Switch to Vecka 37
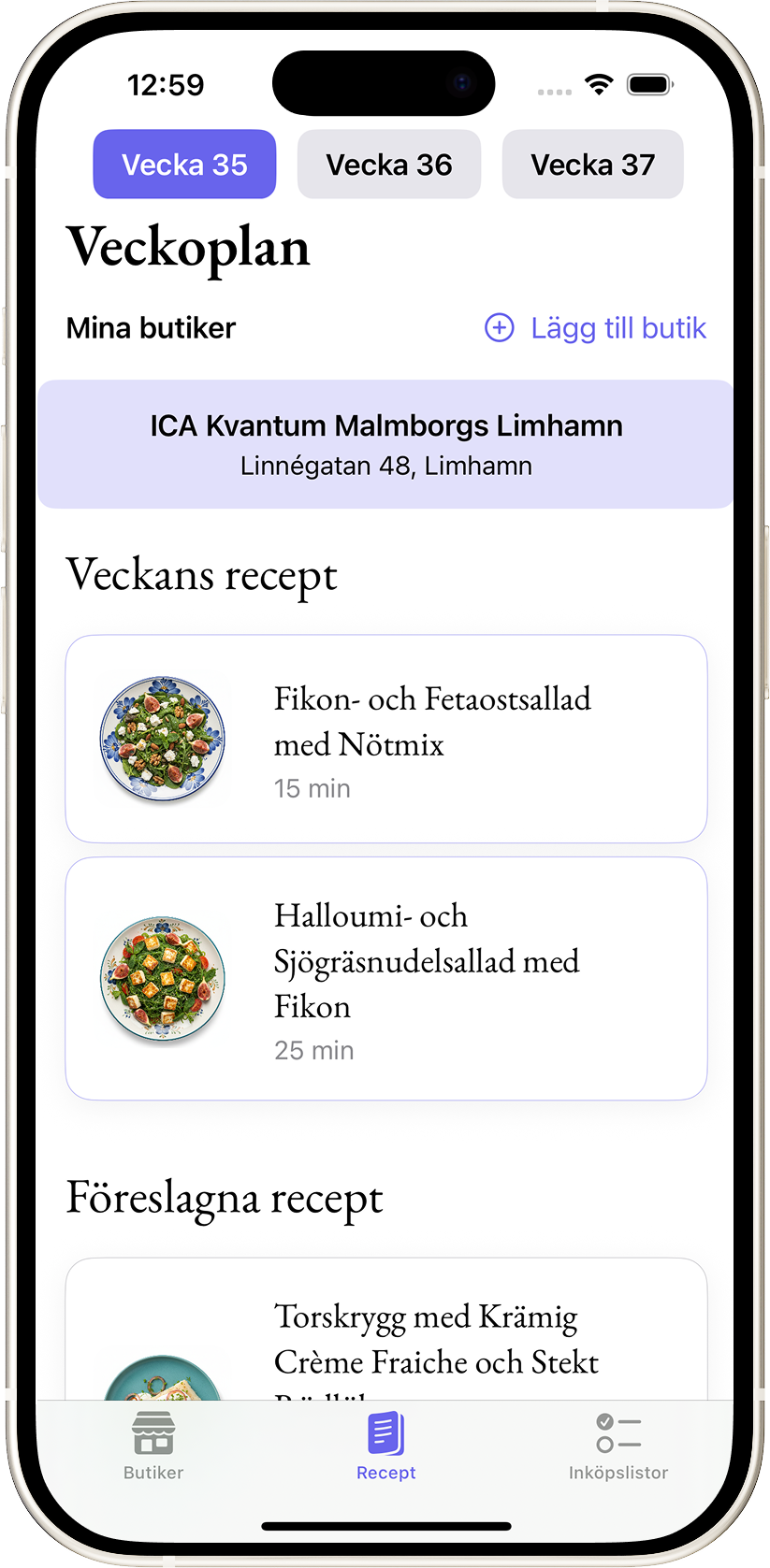Image resolution: width=770 pixels, height=1568 pixels. click(x=592, y=165)
